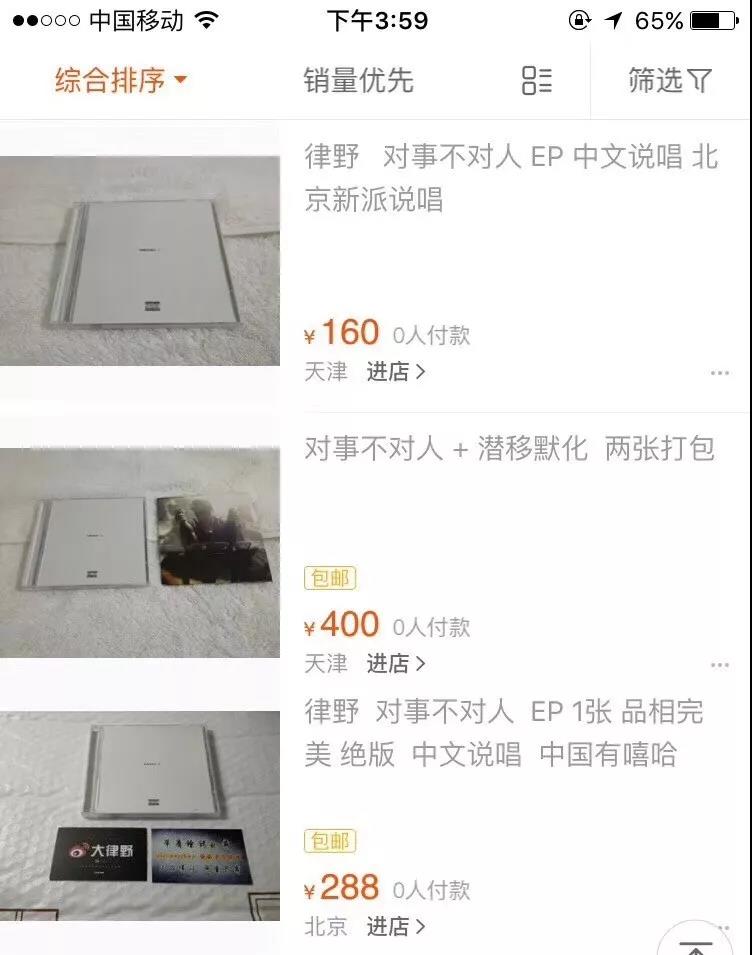Tap 进店 on the ¥288 Beijing listing

395,927
